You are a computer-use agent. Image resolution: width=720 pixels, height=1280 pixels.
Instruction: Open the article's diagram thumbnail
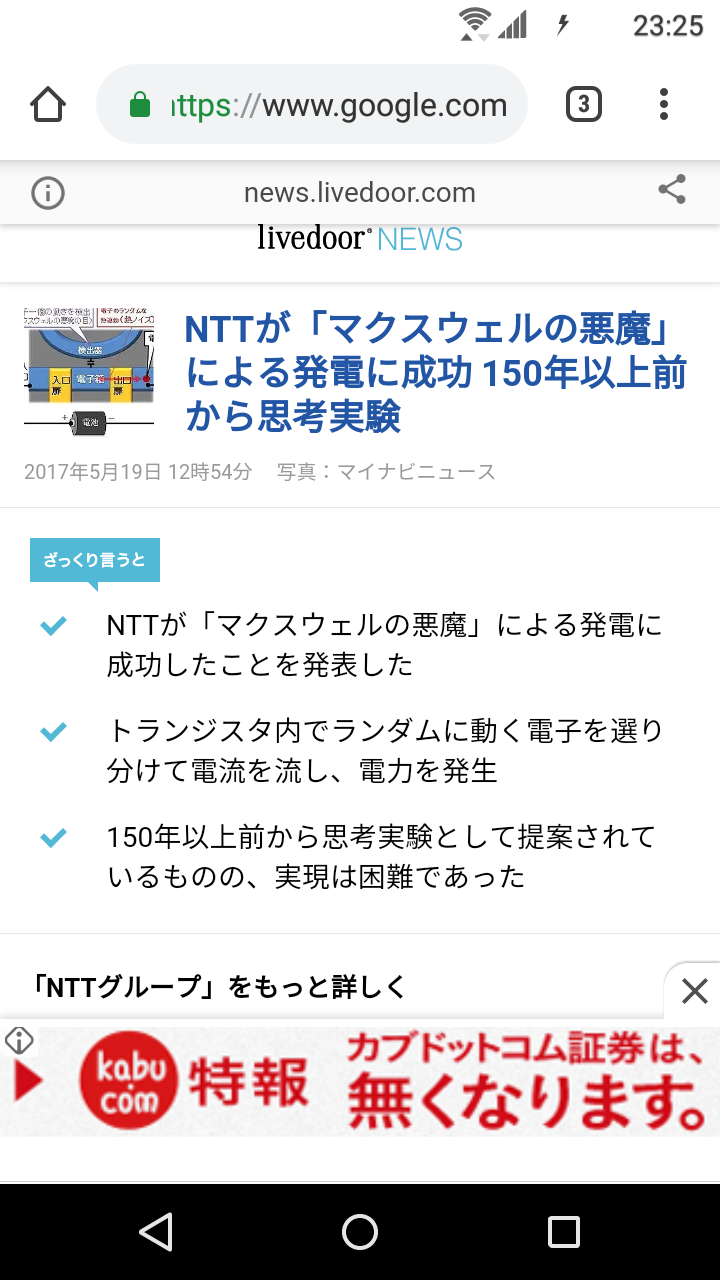tap(89, 371)
